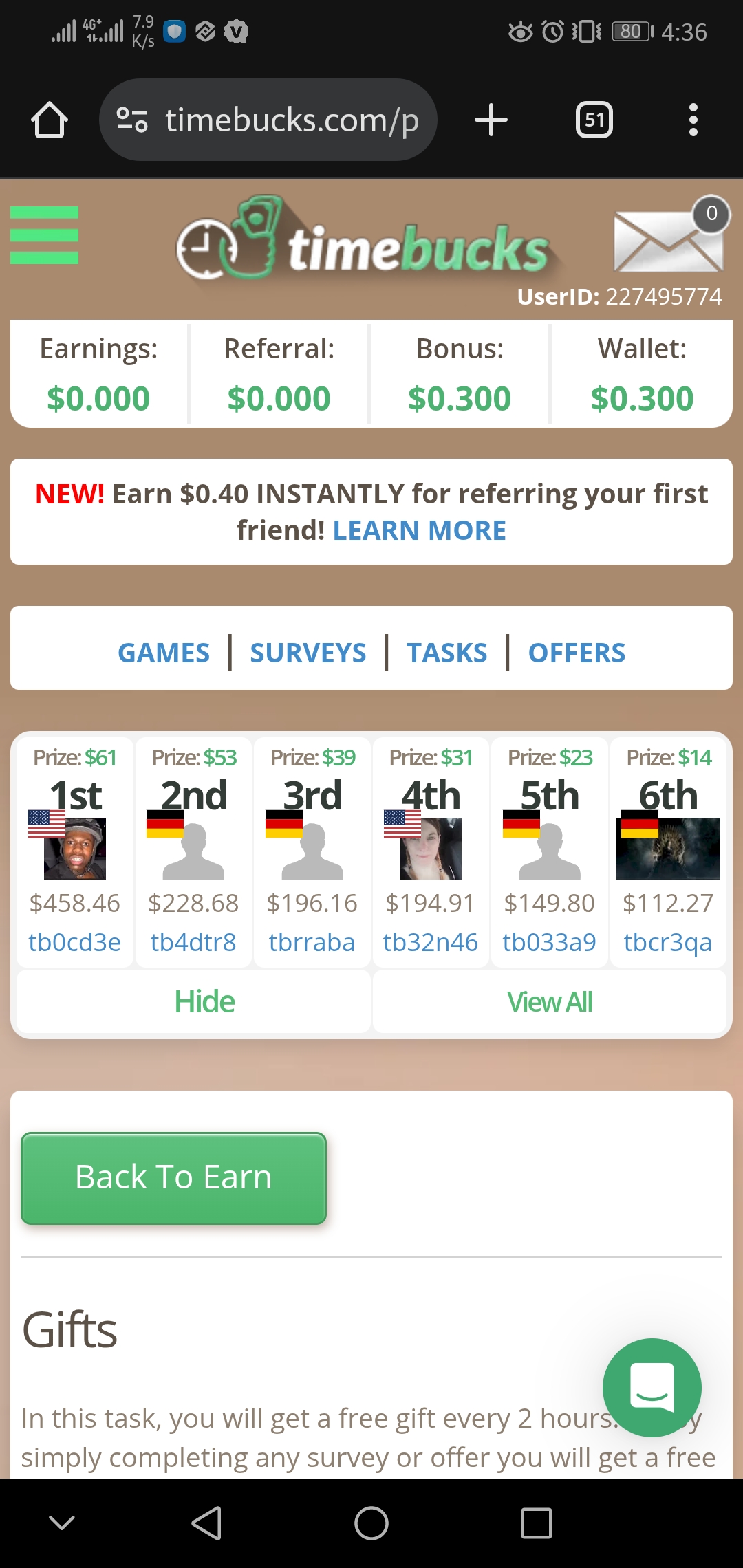Hide the leaderboard panel
This screenshot has height=1568, width=743.
click(204, 1001)
